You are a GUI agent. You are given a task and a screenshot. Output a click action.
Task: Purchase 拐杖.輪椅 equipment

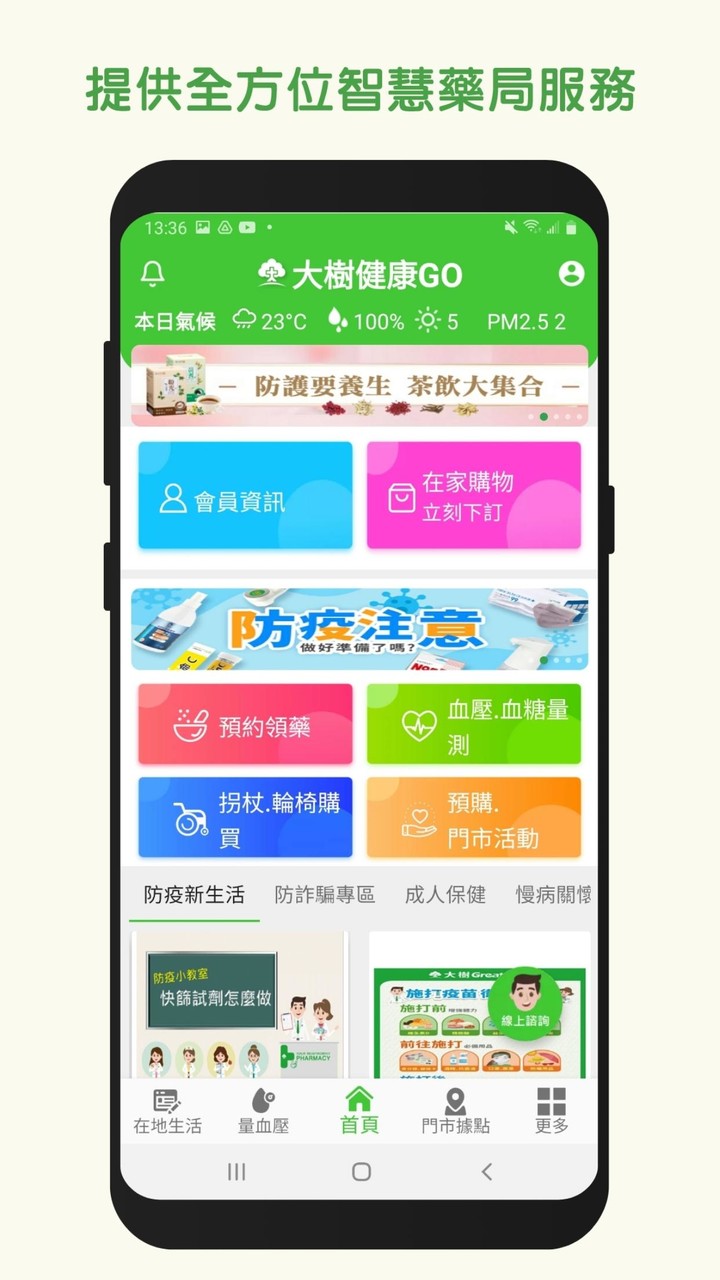coord(245,817)
